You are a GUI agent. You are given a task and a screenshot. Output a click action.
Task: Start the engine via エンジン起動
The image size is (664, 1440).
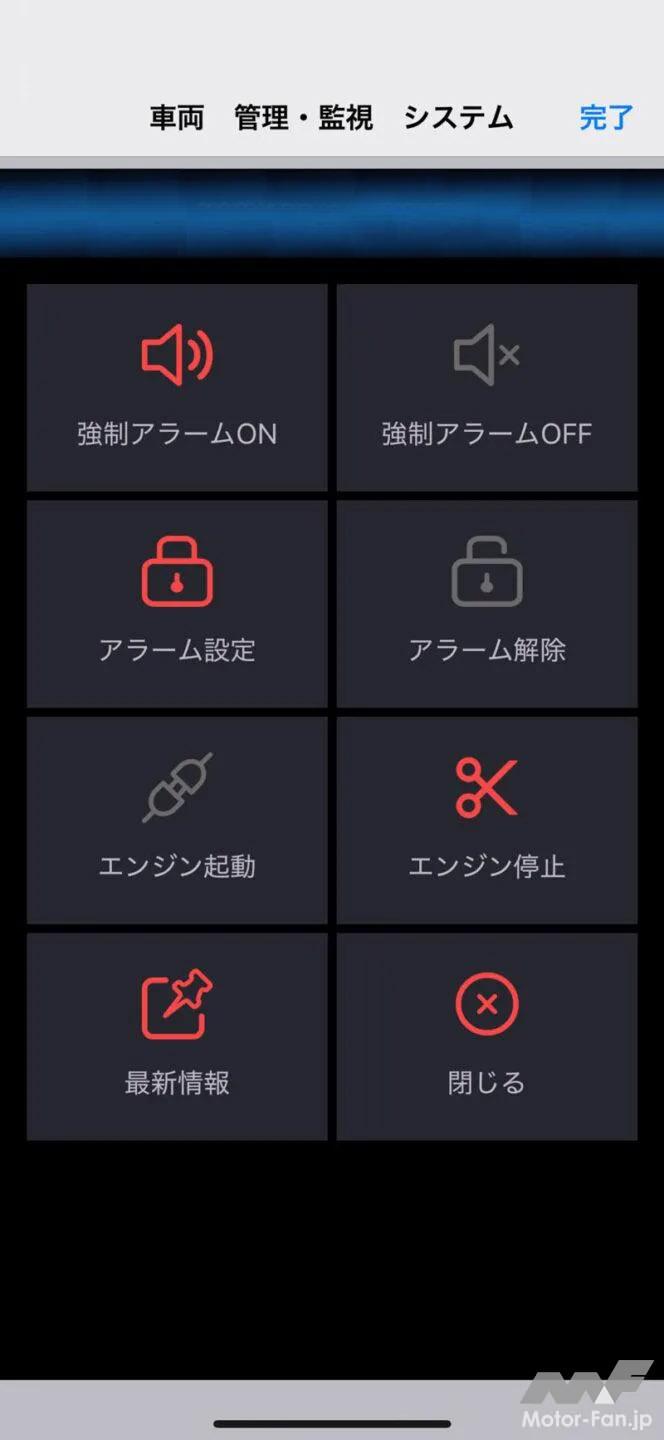pos(177,820)
